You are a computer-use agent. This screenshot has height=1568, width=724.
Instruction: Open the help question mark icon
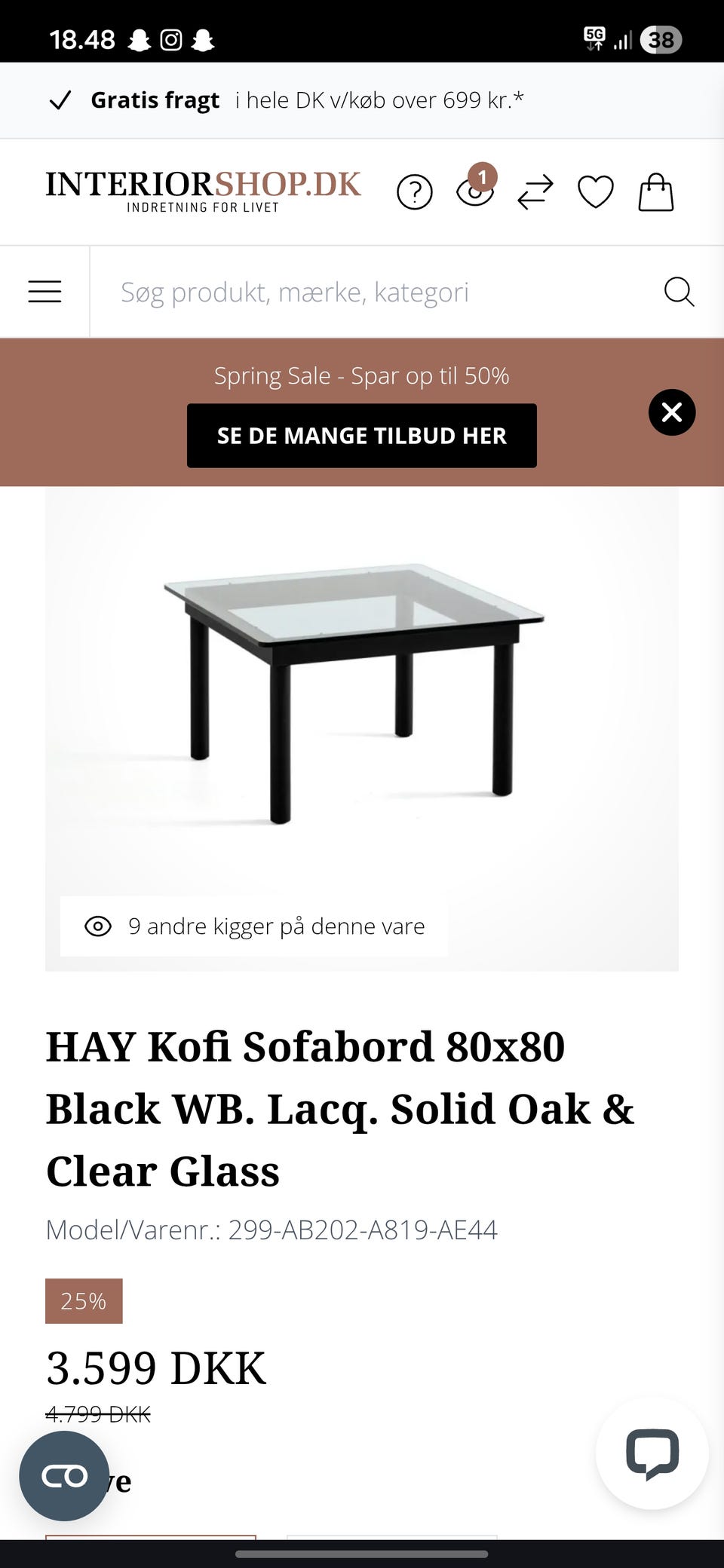(414, 192)
